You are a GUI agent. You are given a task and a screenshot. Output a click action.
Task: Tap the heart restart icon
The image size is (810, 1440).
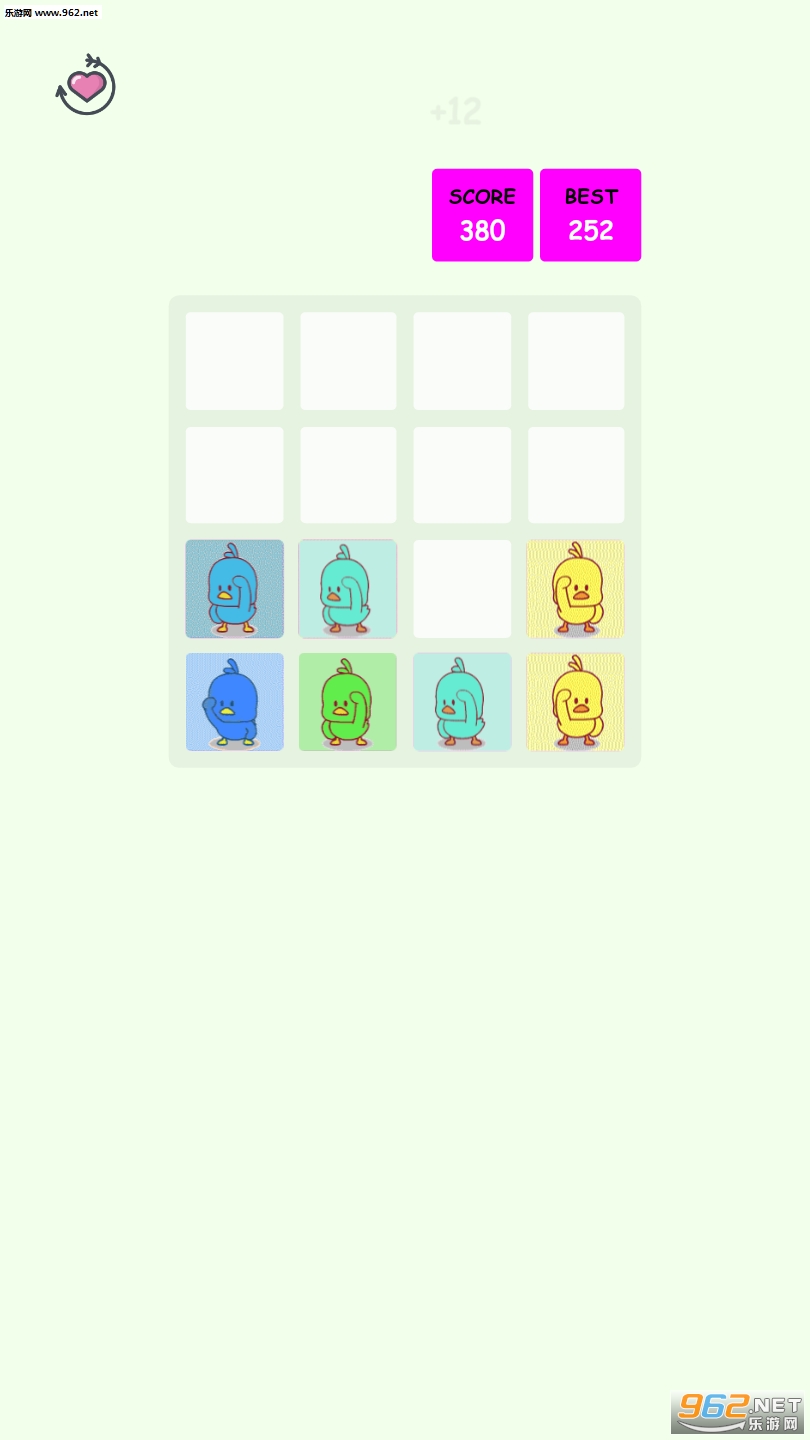[86, 85]
